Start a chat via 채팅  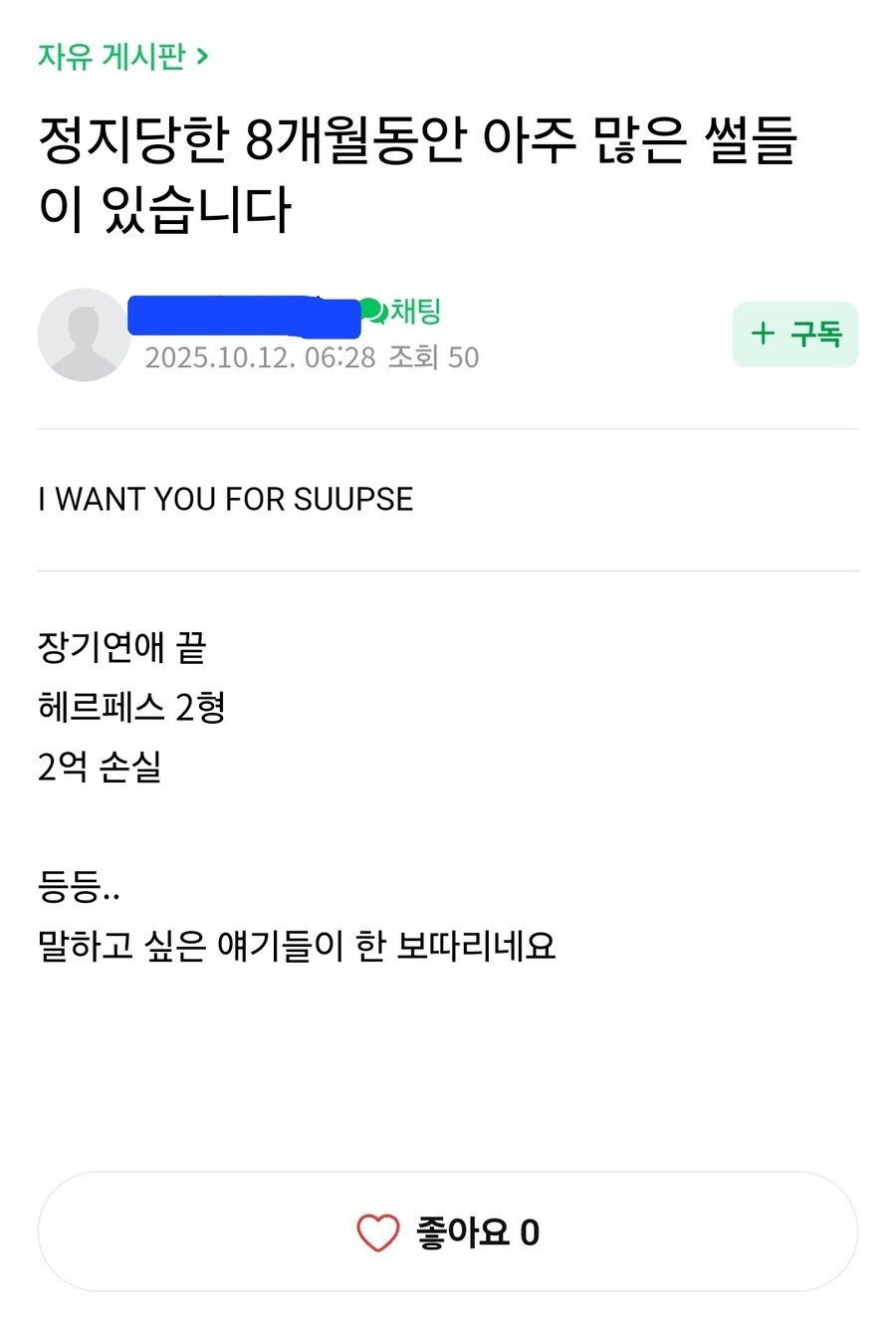[402, 311]
